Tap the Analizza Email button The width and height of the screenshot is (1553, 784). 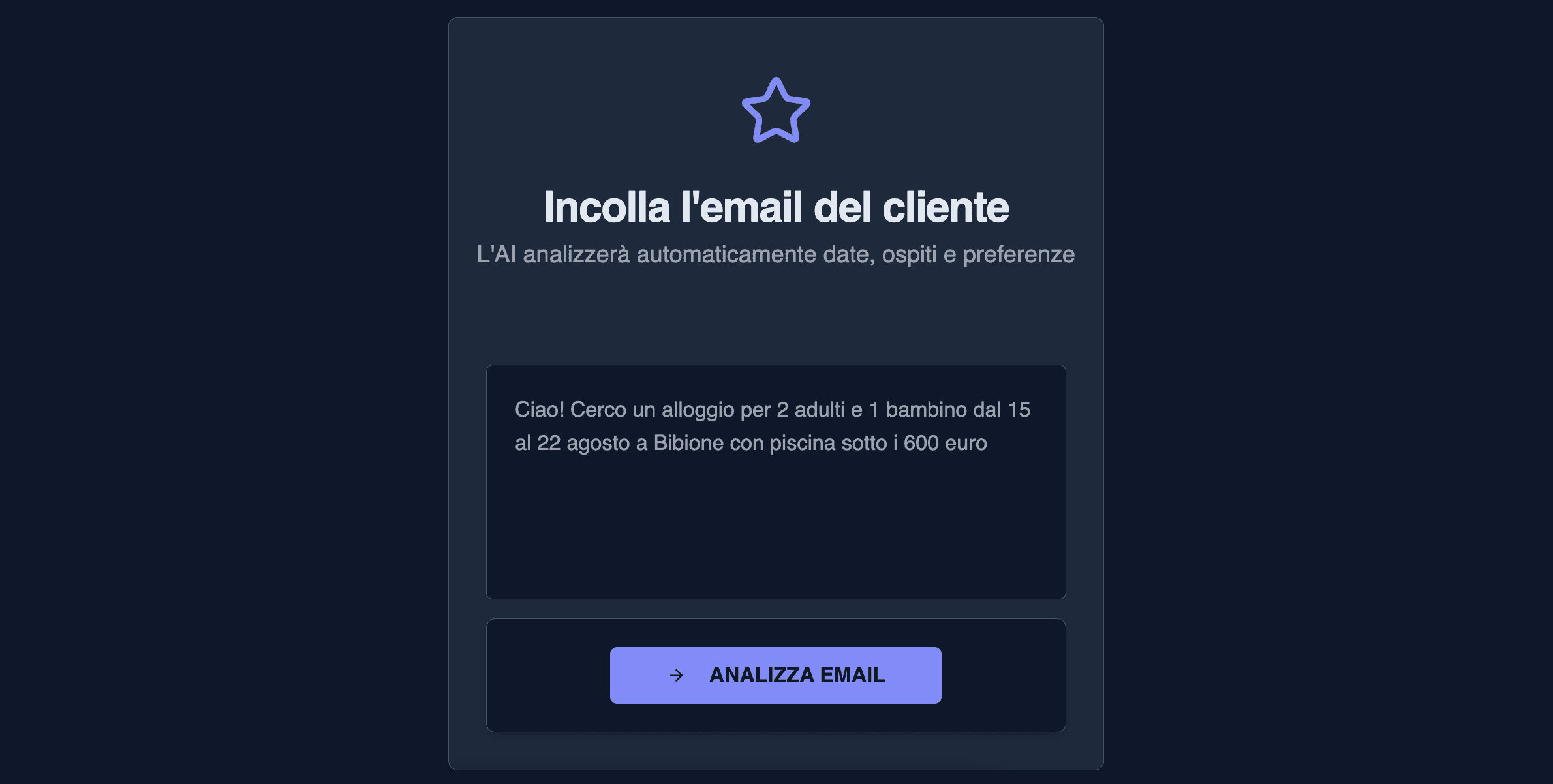[x=775, y=675]
